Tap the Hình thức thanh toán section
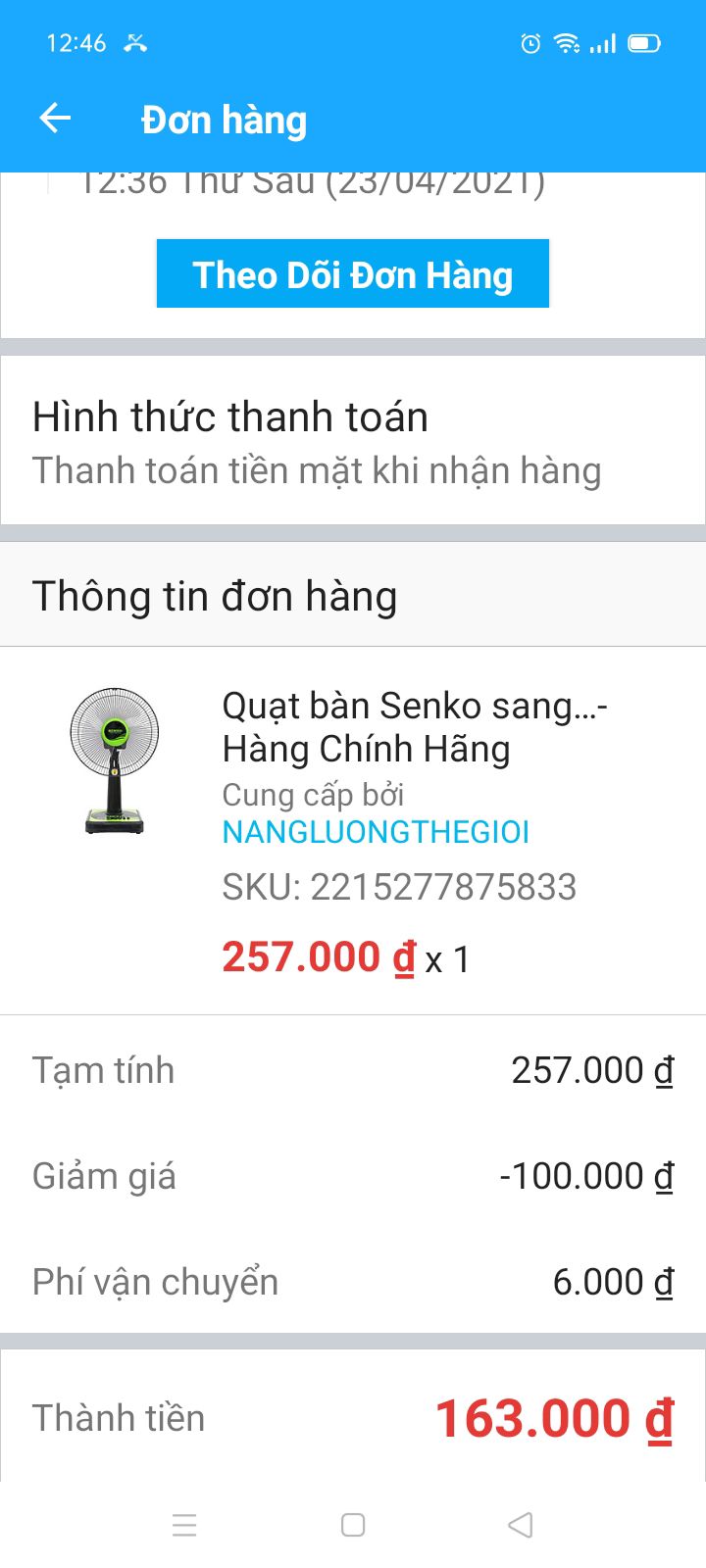The width and height of the screenshot is (706, 1568). [230, 416]
